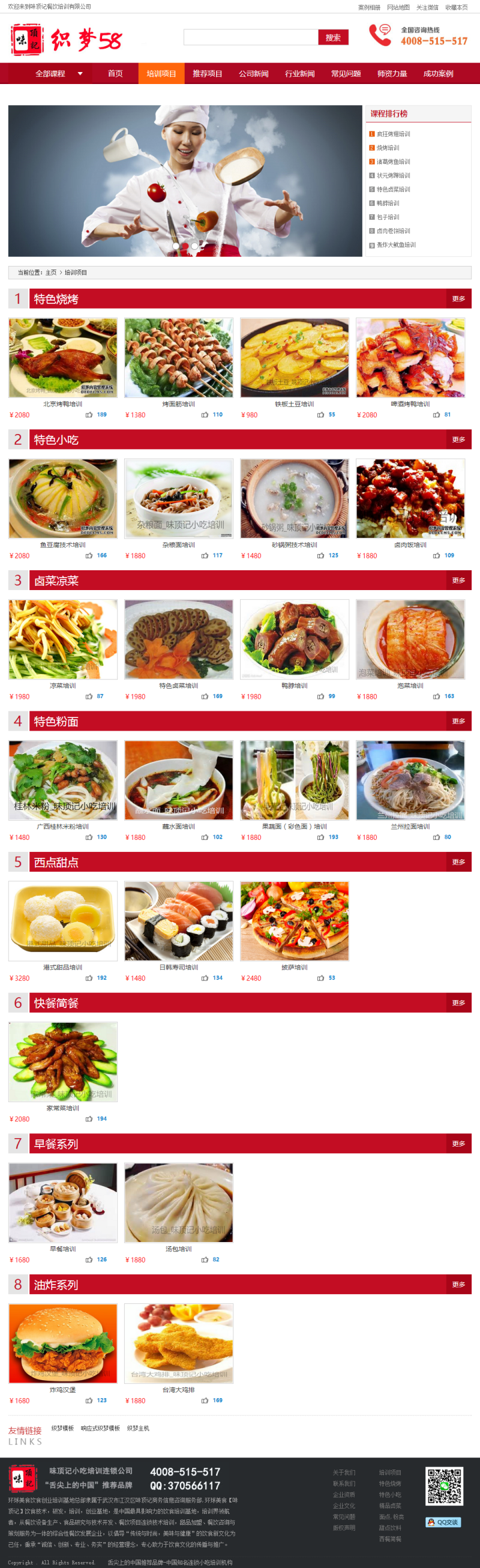View the 铁板土豆培训 course
Screen dimensions: 480x1568
[x=295, y=358]
